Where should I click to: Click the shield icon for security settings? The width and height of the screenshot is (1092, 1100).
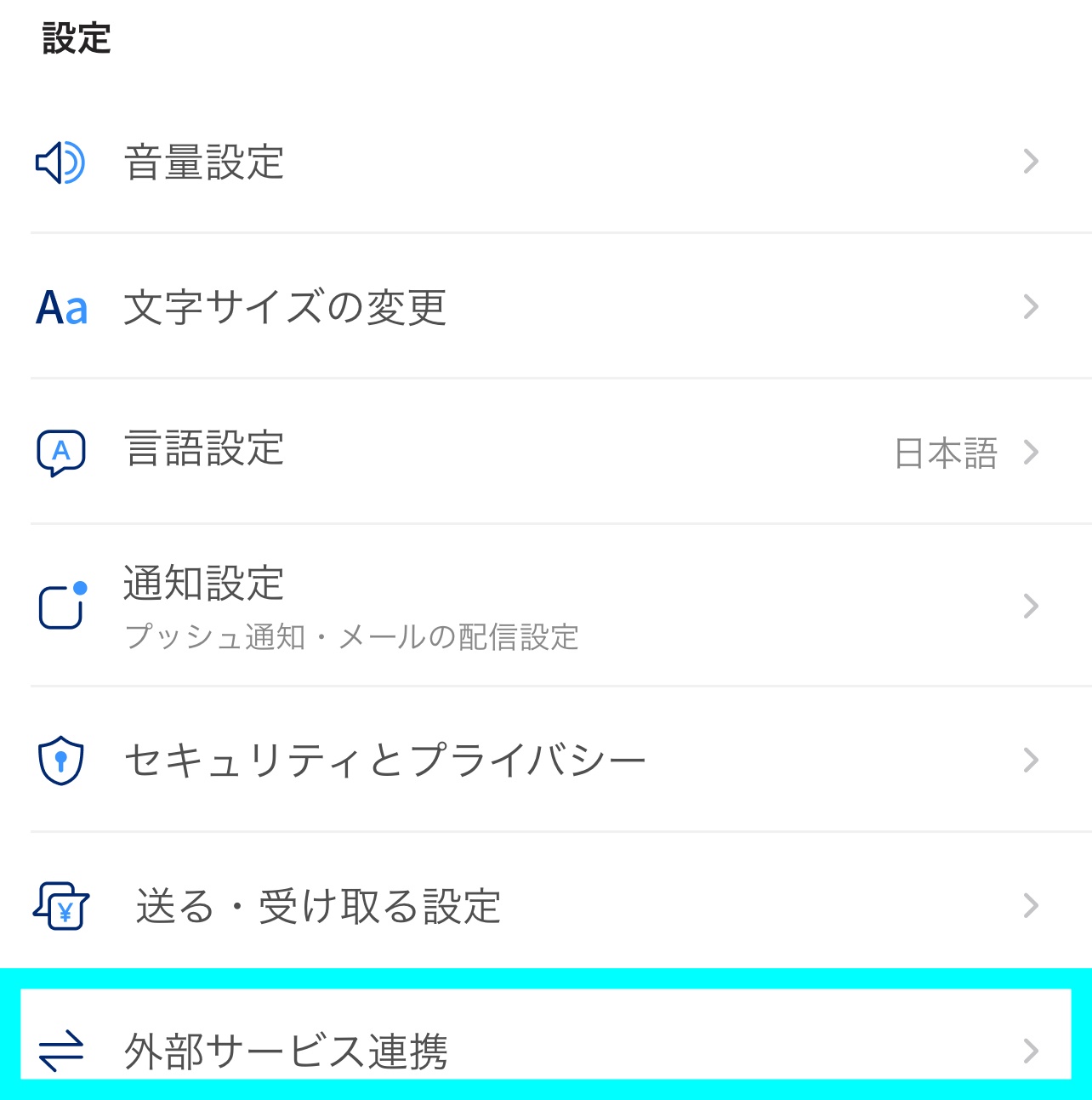60,760
